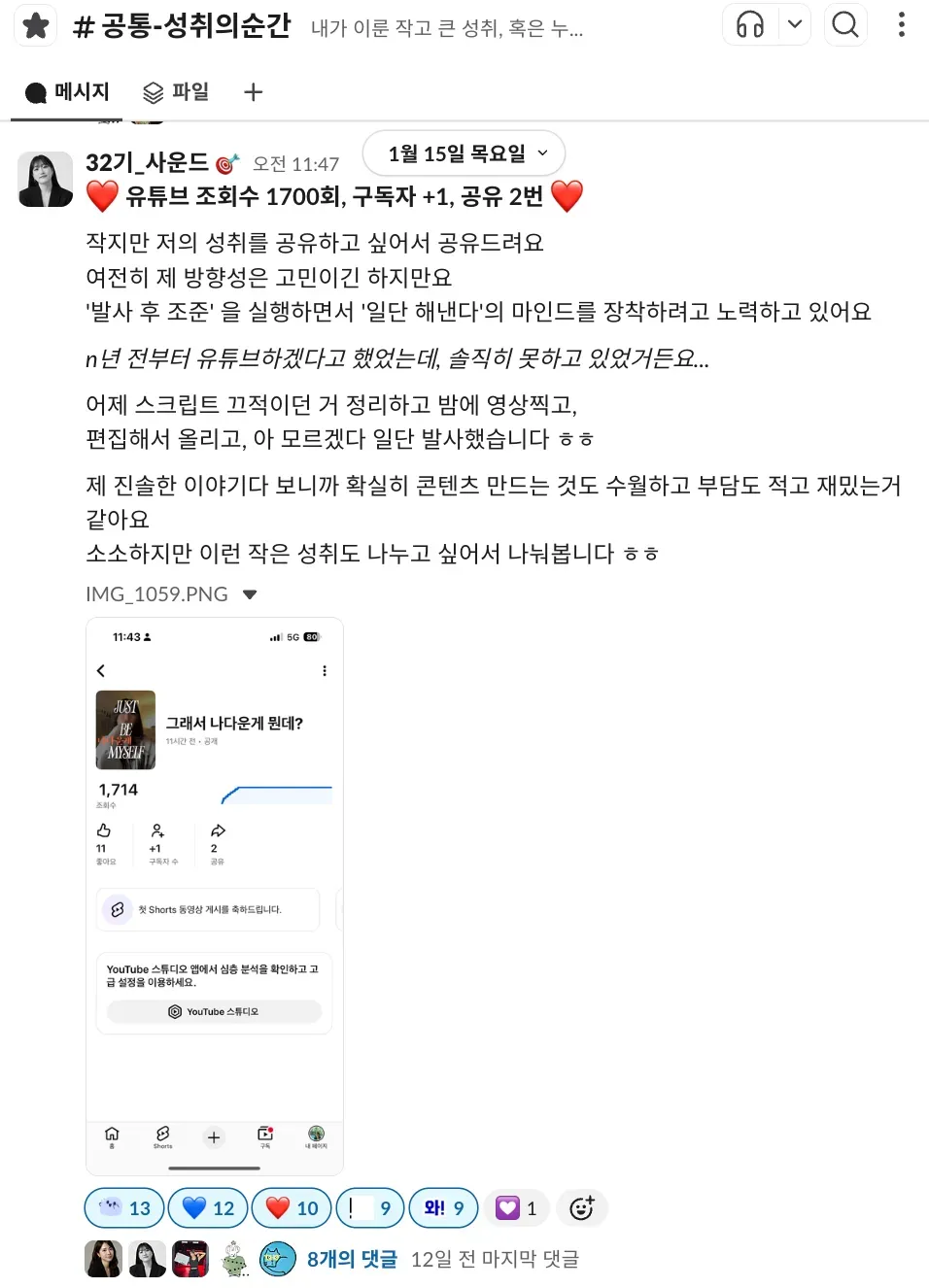React with the 13-count cloud emoji
This screenshot has width=929, height=1288.
point(124,1208)
